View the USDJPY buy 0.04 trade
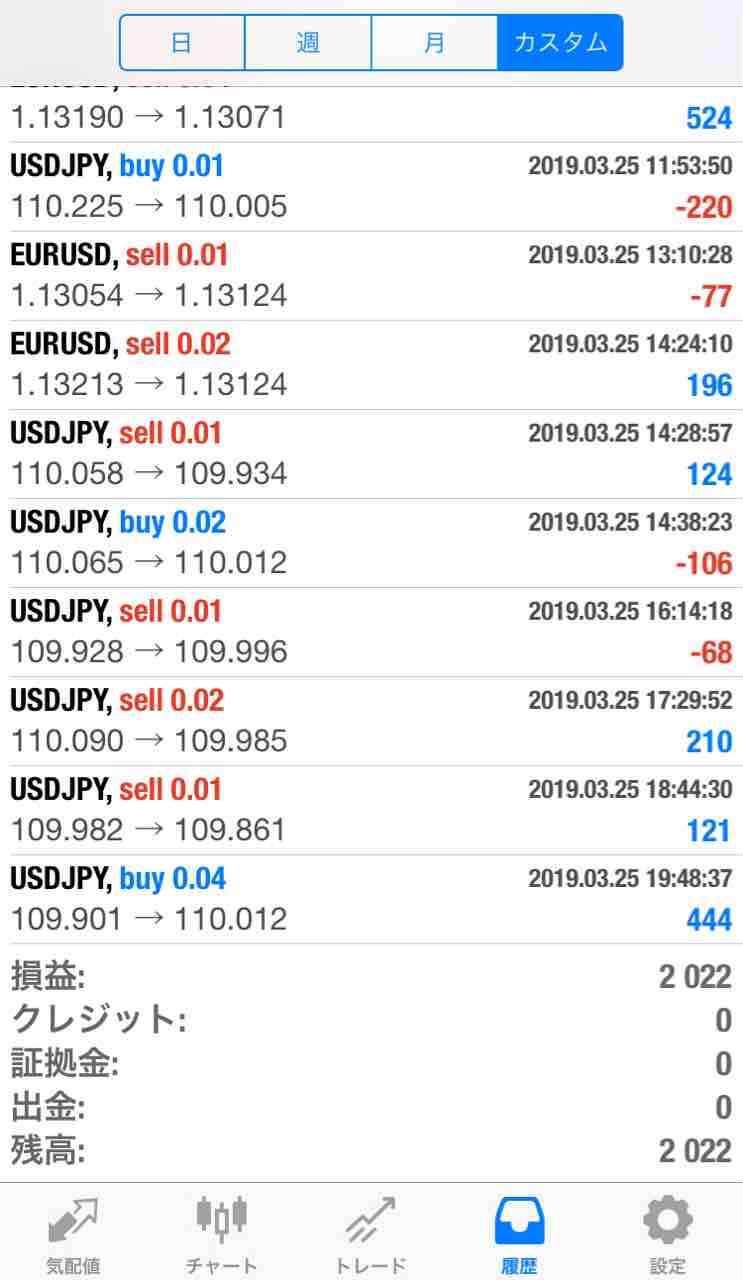 pyautogui.click(x=371, y=899)
